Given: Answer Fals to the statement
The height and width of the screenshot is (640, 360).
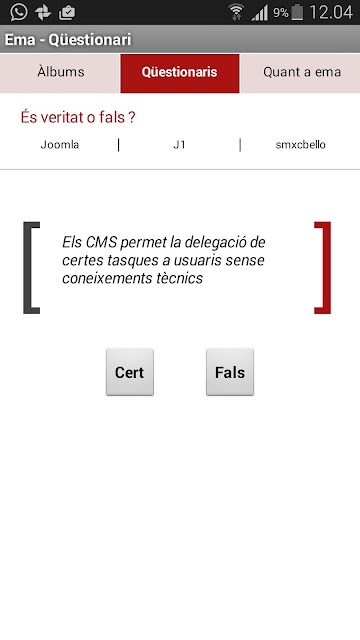Looking at the screenshot, I should tap(230, 372).
